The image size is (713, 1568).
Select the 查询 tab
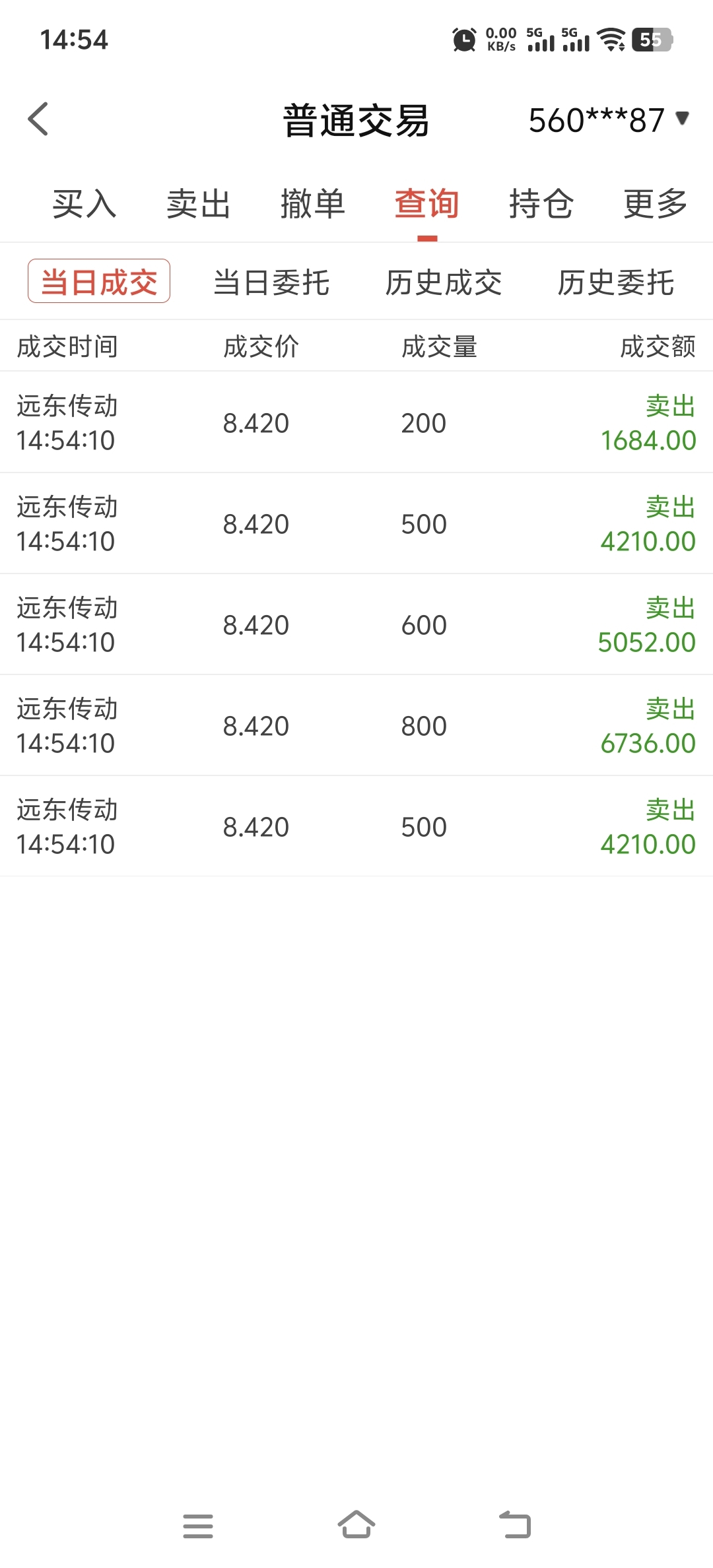(427, 203)
